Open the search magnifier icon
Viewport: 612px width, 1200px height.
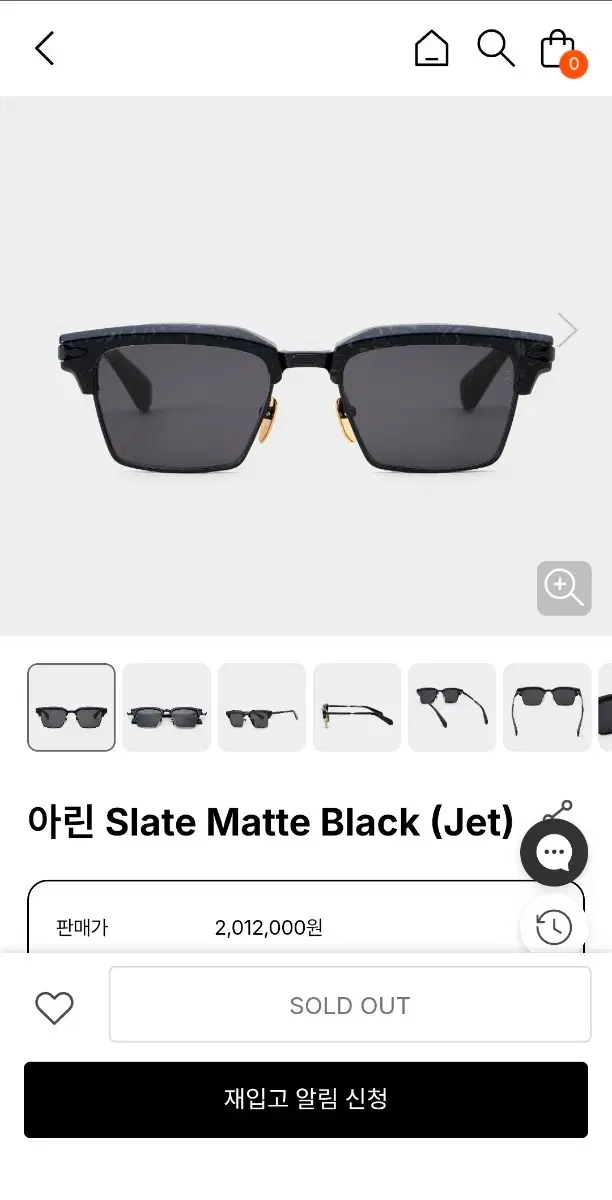click(x=495, y=48)
